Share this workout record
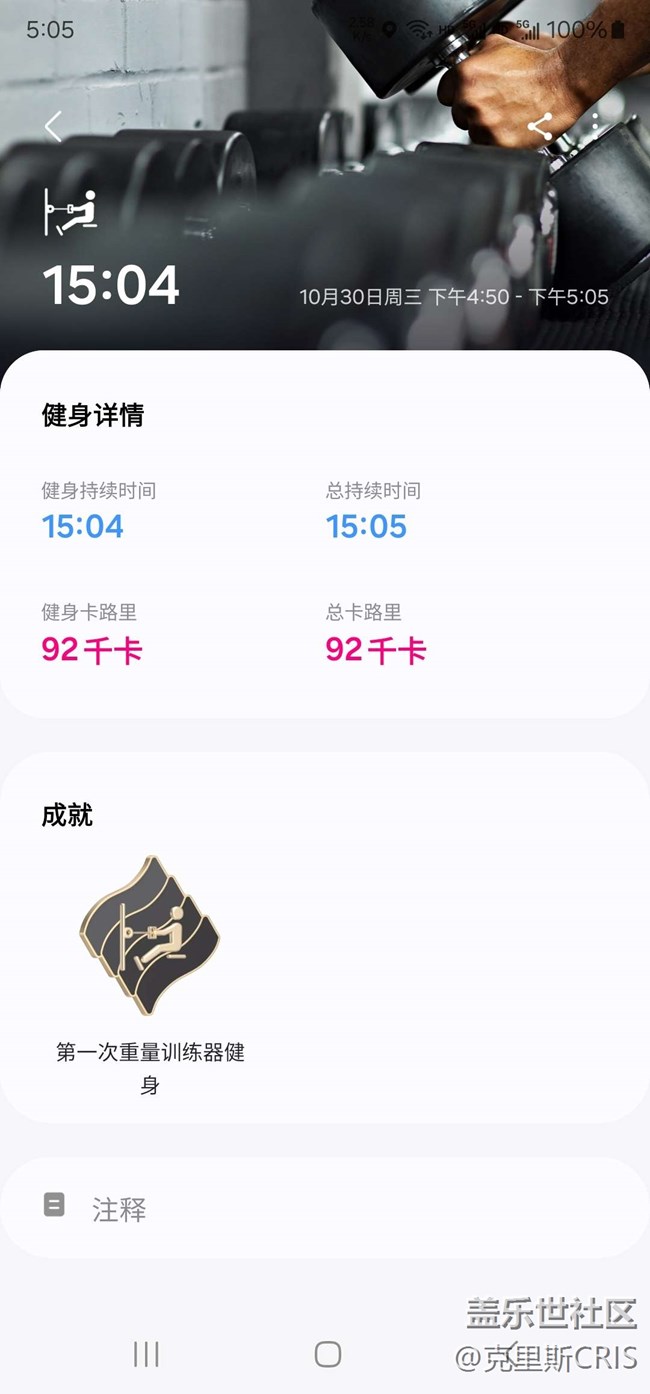This screenshot has width=650, height=1394. tap(540, 127)
